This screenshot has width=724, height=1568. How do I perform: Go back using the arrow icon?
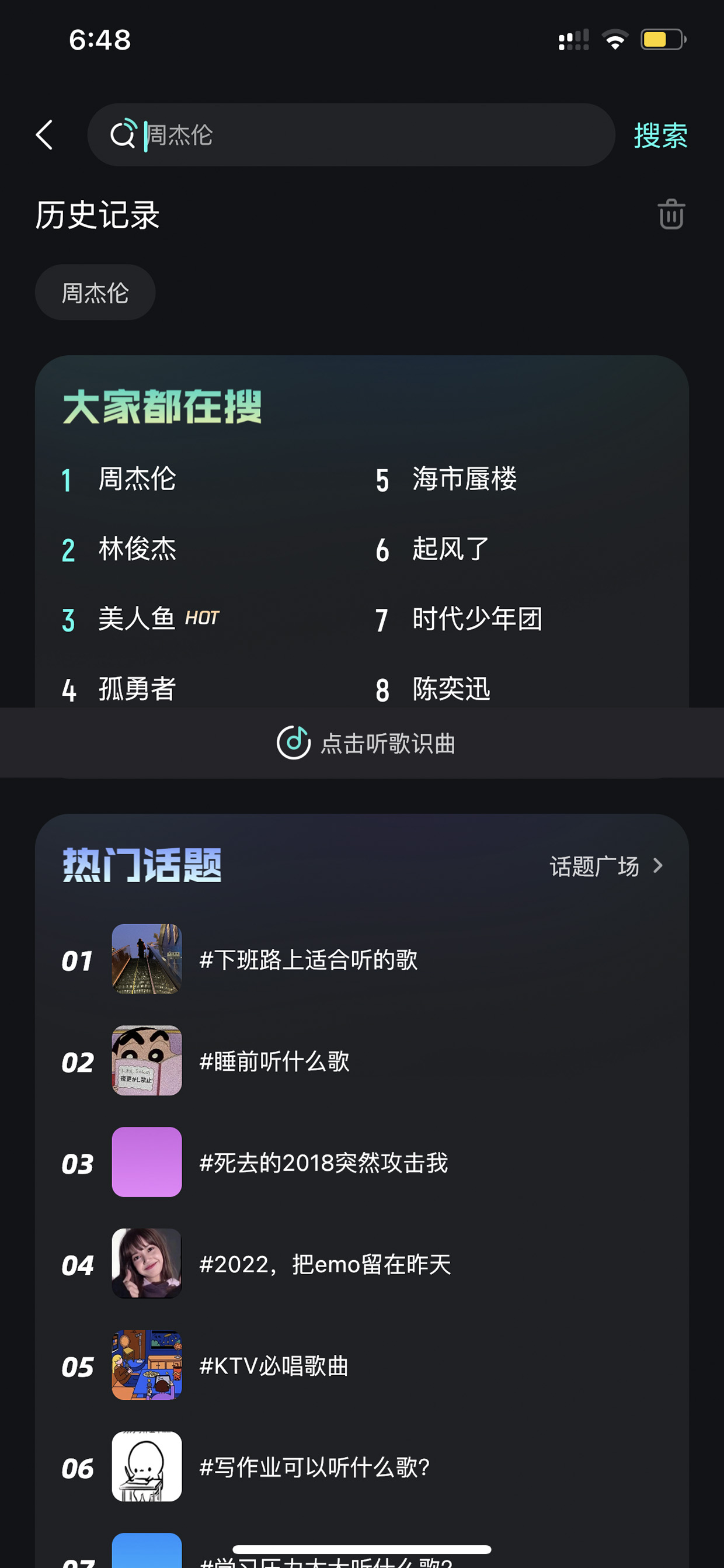[x=44, y=134]
